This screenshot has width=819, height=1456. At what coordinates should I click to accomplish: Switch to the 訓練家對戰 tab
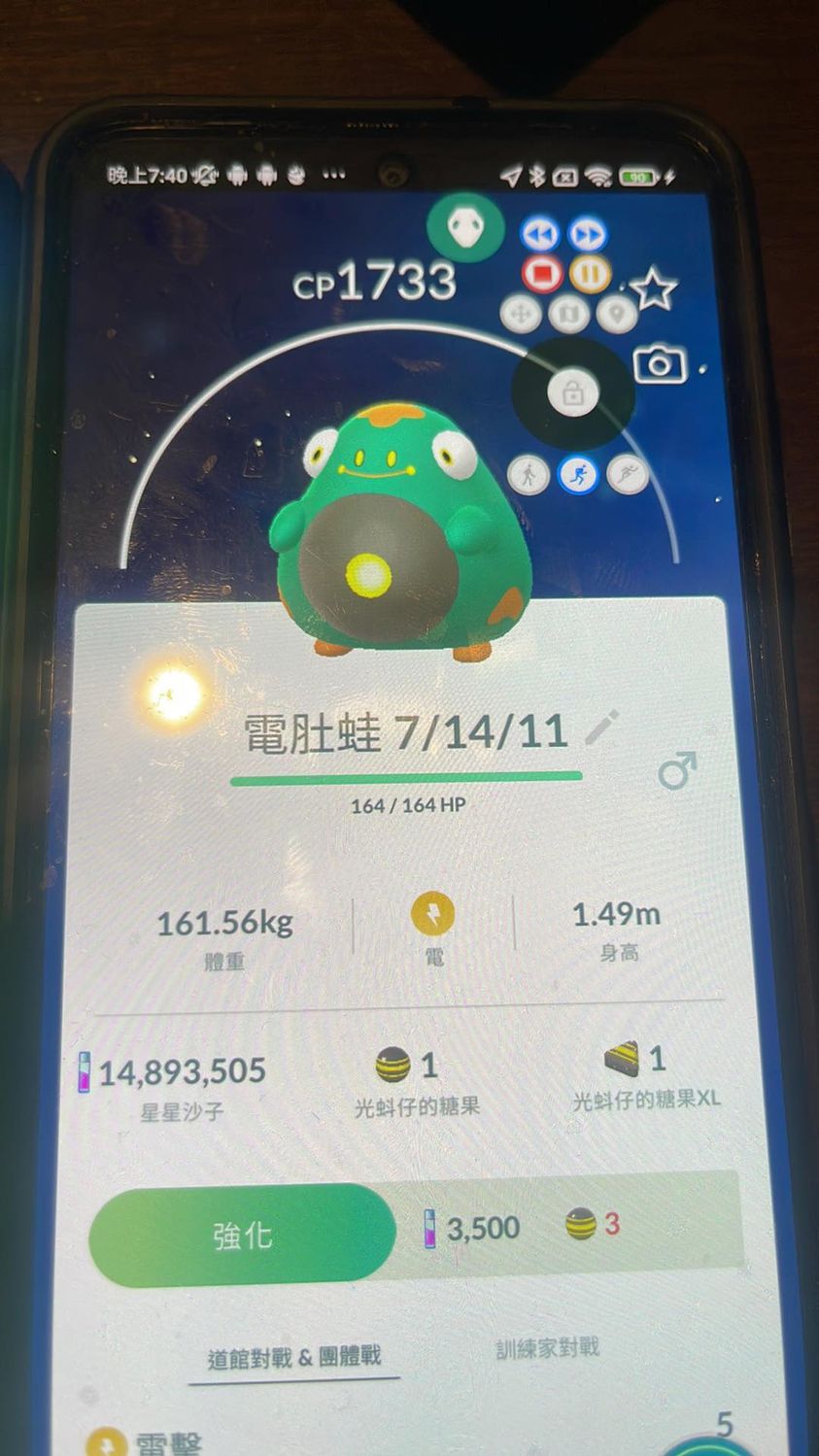pos(547,1348)
